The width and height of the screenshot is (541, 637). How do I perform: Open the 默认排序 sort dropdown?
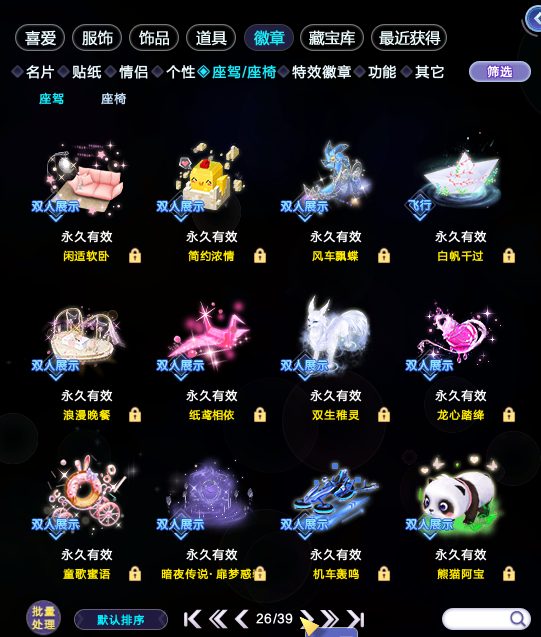pyautogui.click(x=121, y=620)
